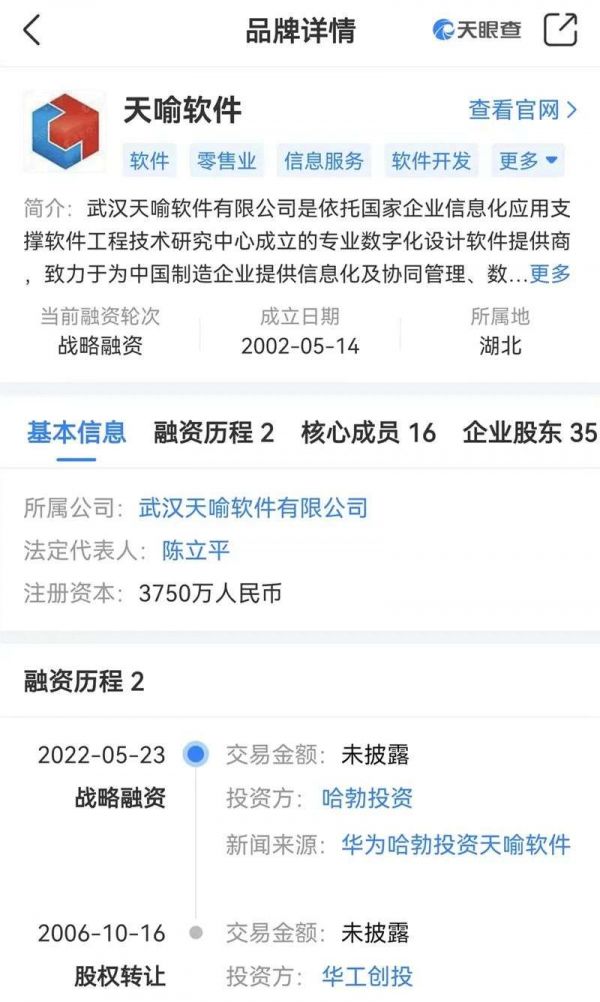
Task: Select the 软件开发 tag chip
Action: tap(431, 161)
